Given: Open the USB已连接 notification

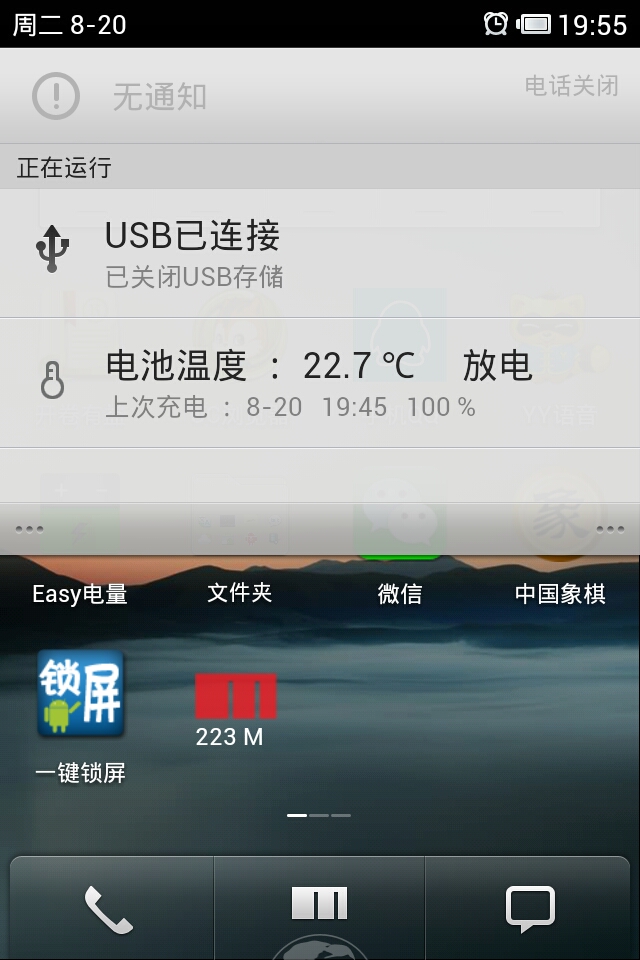Looking at the screenshot, I should click(320, 252).
